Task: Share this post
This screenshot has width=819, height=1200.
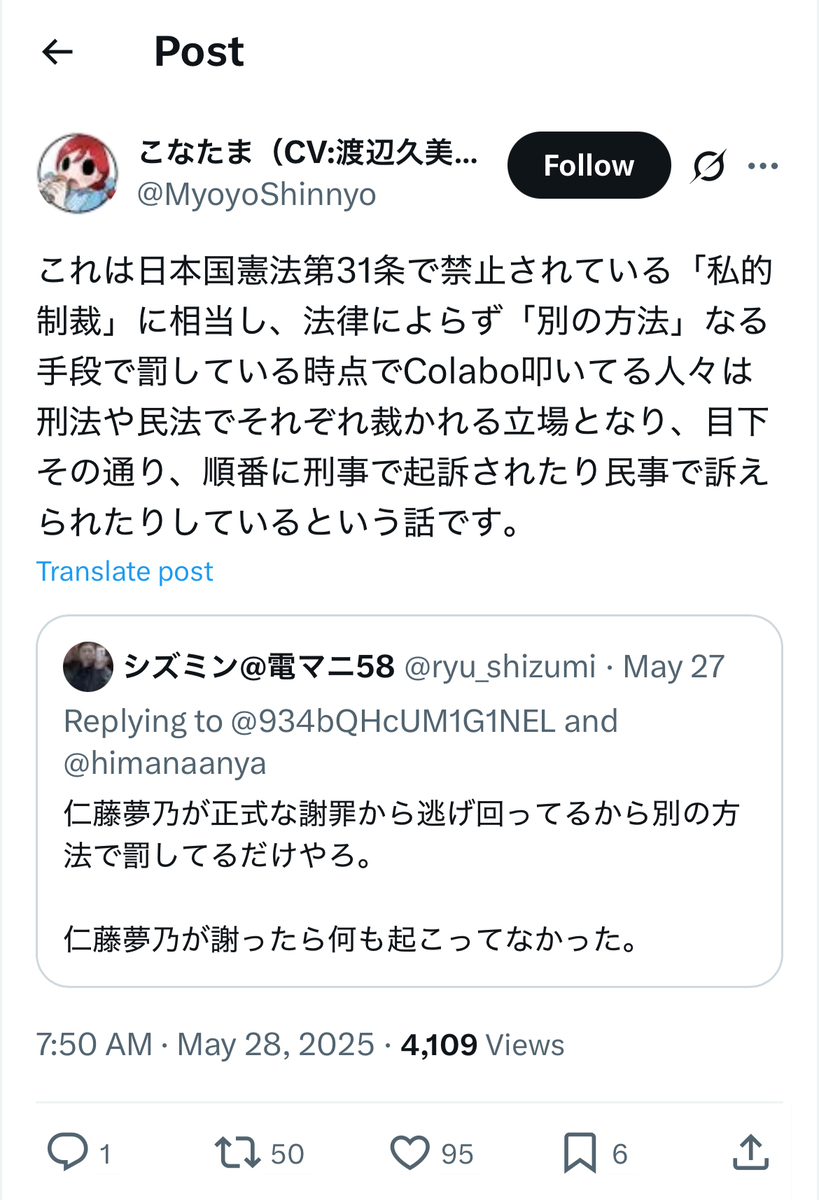Action: 753,1152
